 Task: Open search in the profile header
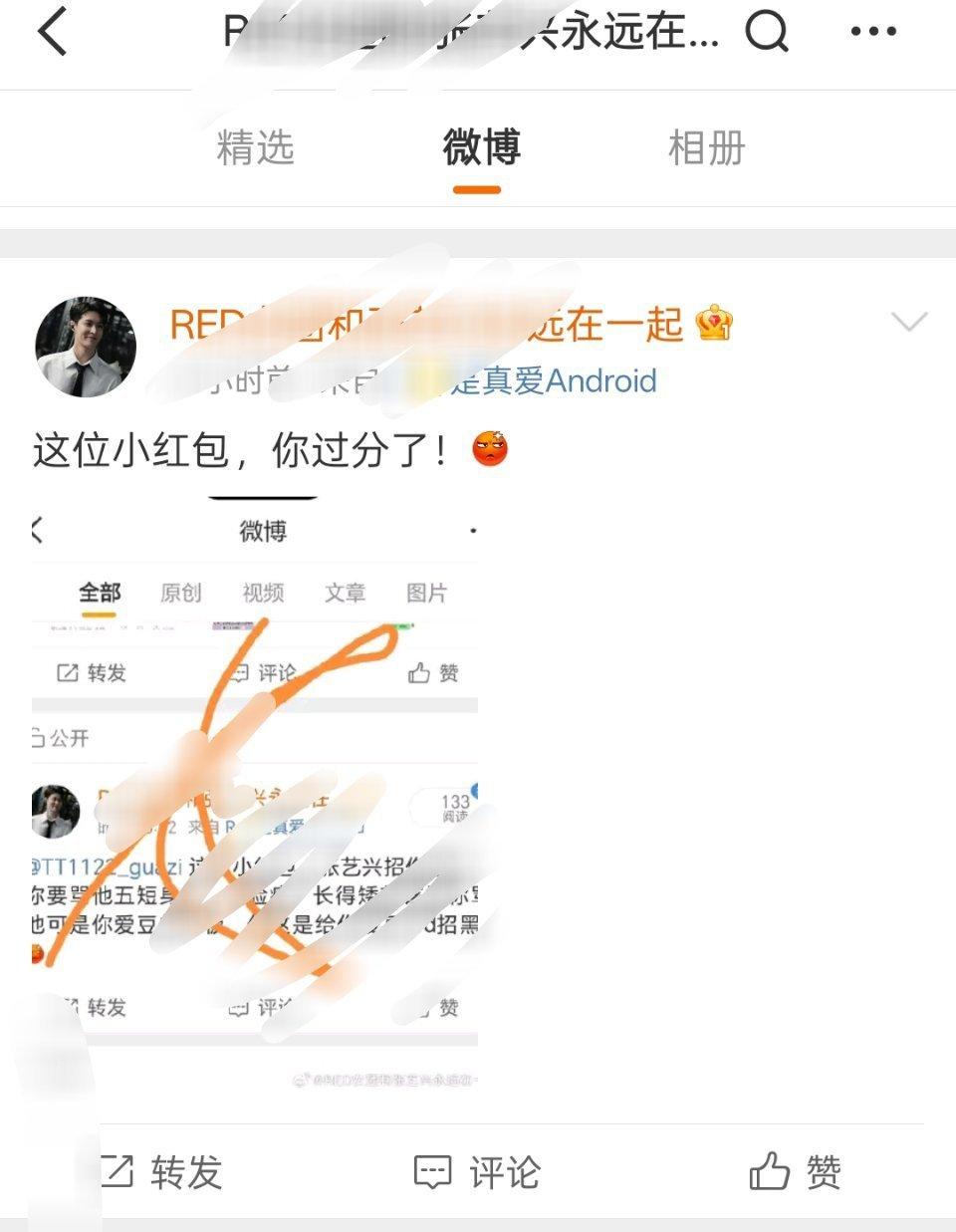tap(766, 32)
